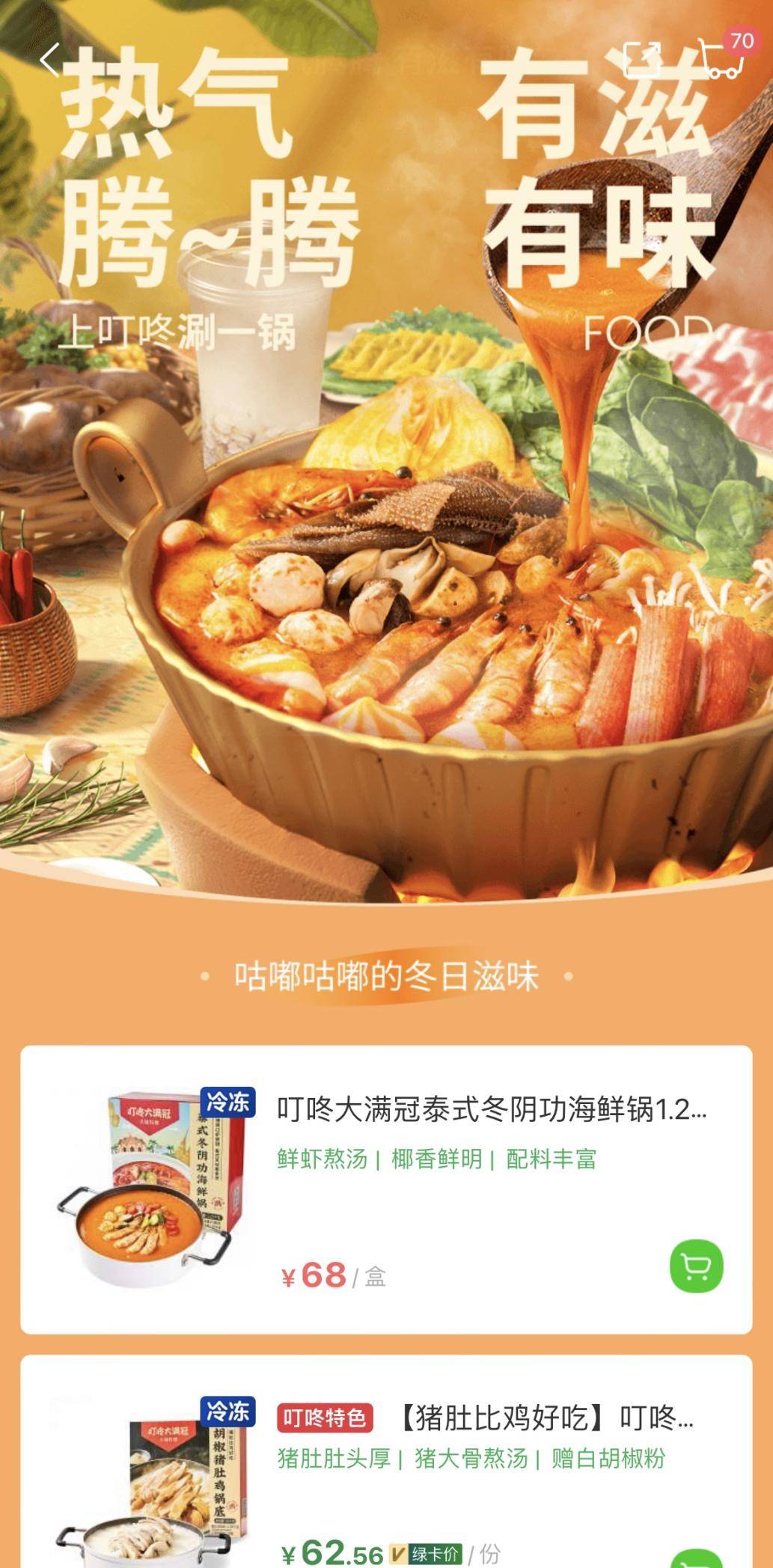Add 泰式冬阴功海鲜锅 to cart

click(696, 1266)
